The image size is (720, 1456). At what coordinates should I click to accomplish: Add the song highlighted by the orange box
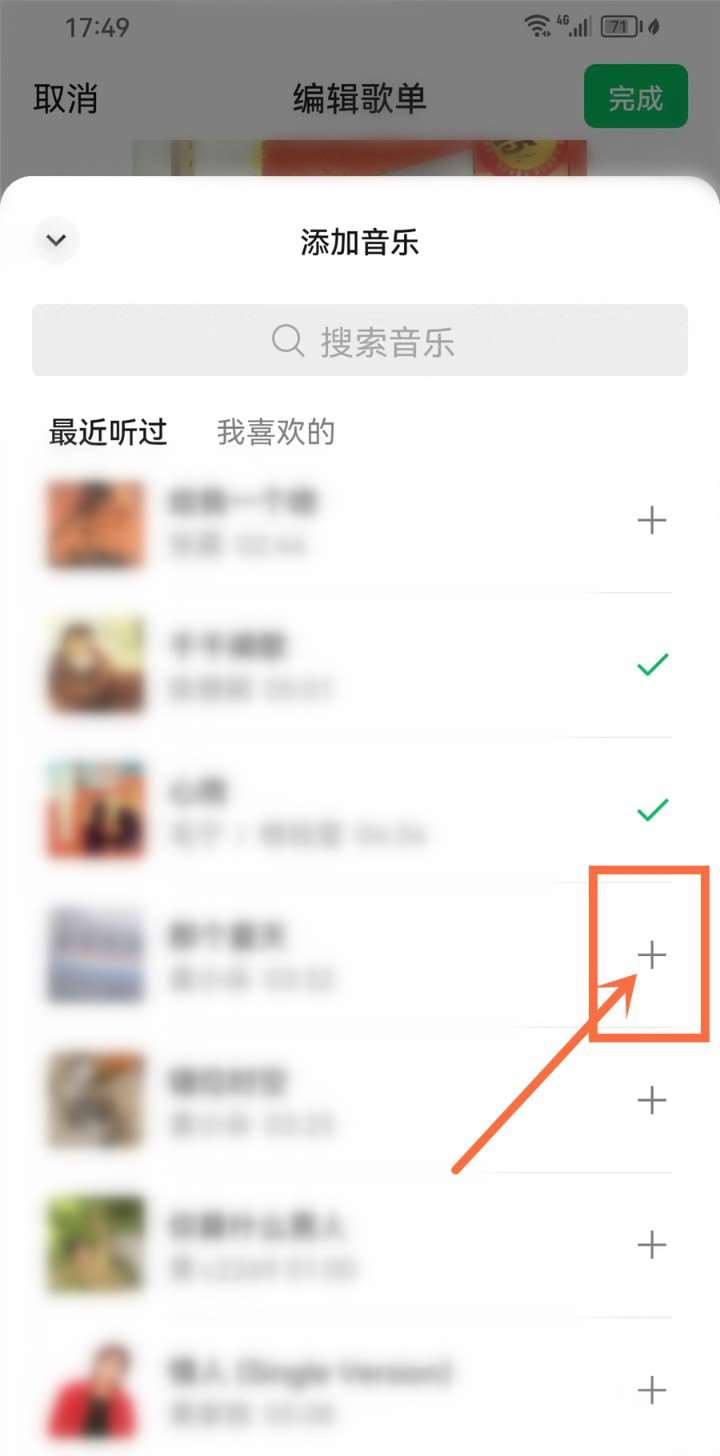[x=651, y=955]
